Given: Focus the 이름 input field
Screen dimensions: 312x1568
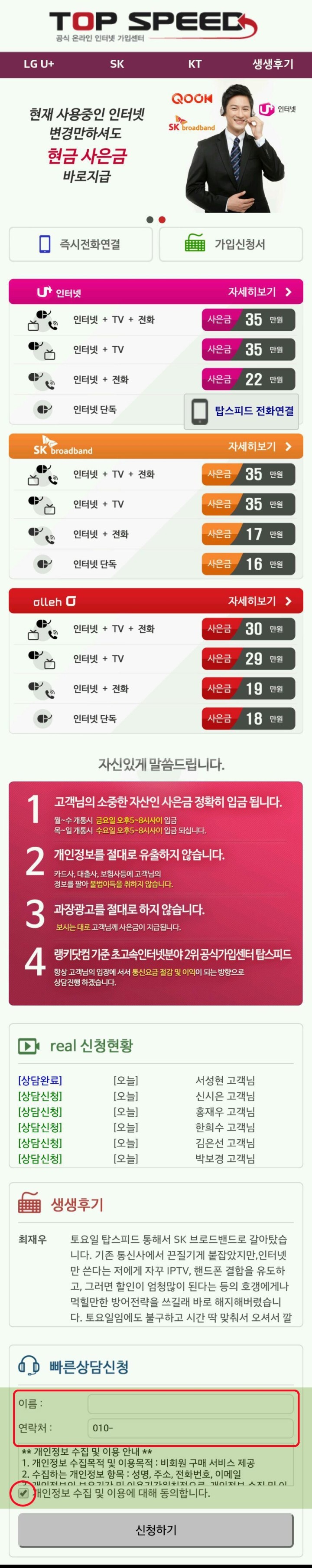Looking at the screenshot, I should pos(190,1404).
